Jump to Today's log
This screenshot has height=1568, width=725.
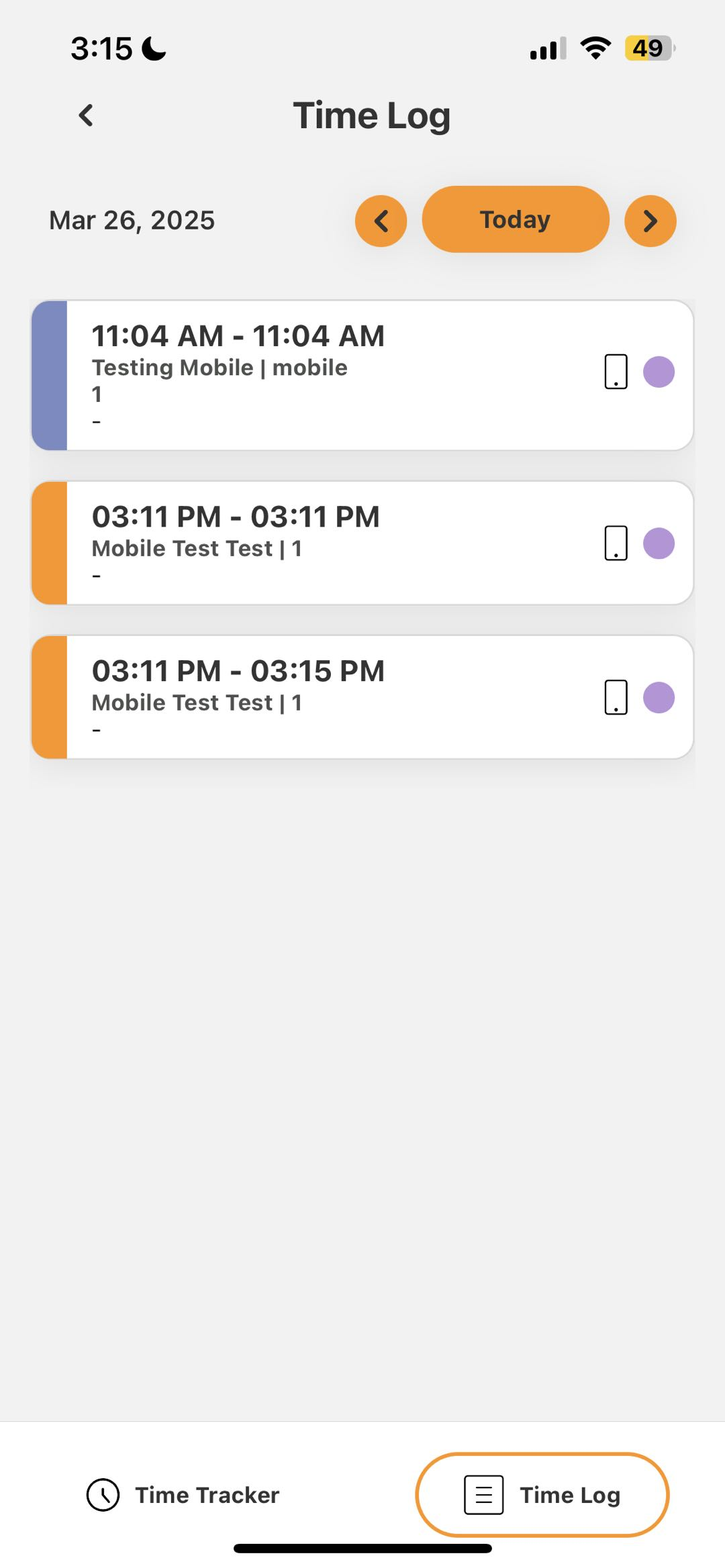[516, 219]
